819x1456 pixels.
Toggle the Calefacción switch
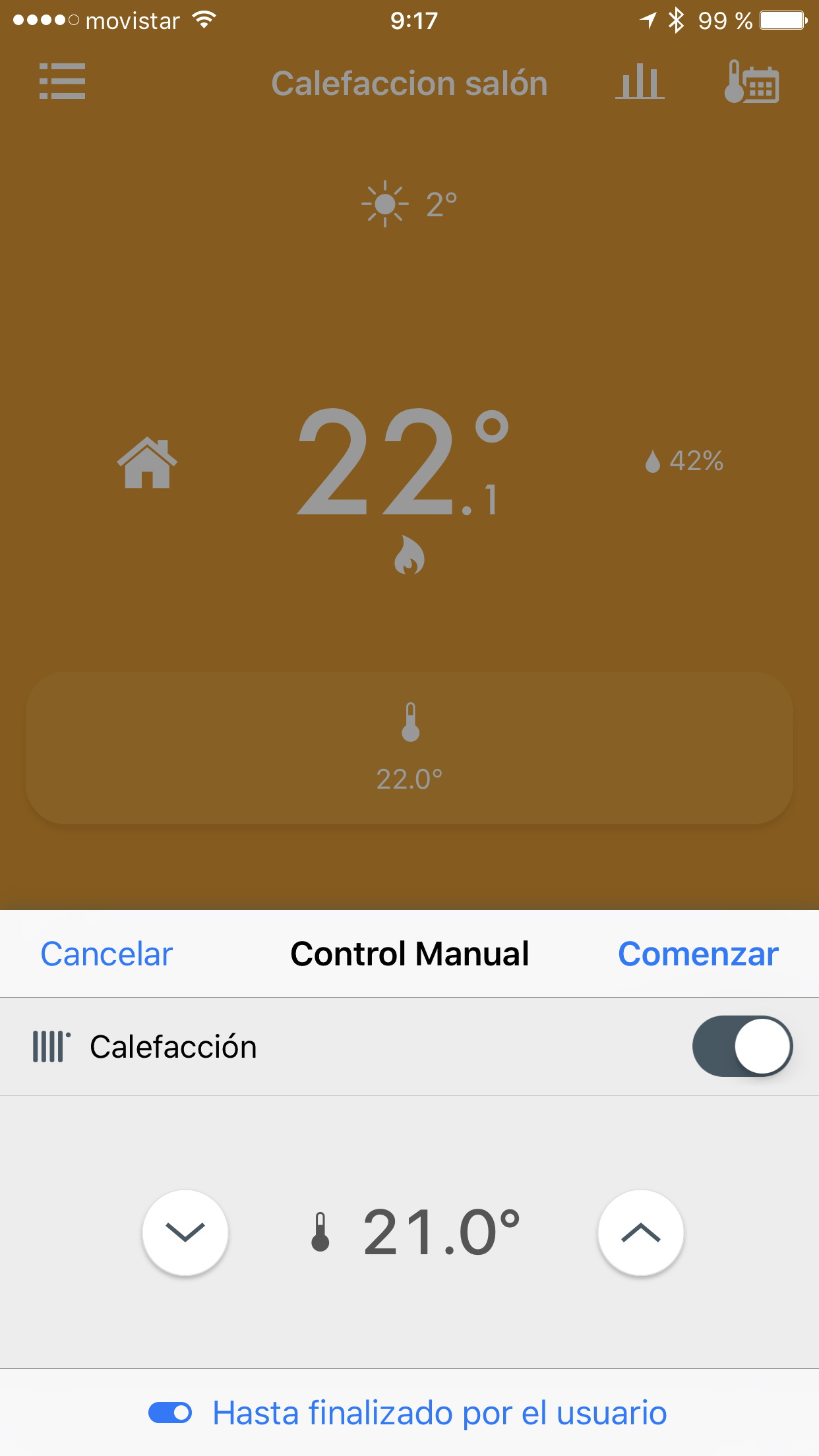pos(742,1046)
